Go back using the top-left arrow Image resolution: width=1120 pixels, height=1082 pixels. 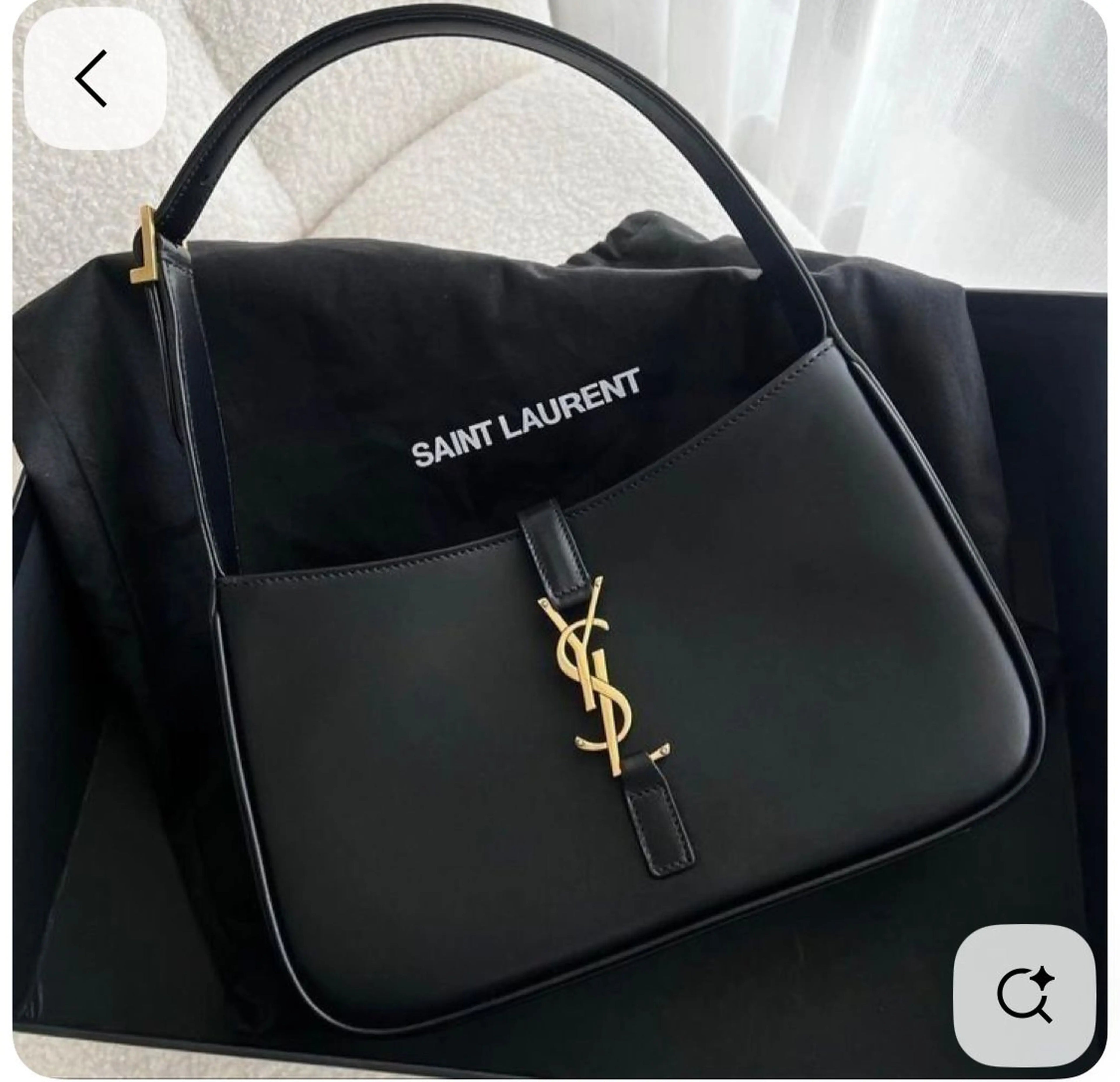(94, 79)
